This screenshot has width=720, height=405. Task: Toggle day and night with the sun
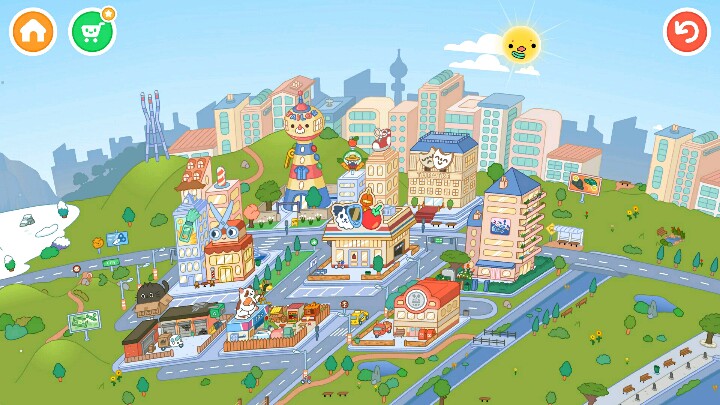tap(521, 44)
